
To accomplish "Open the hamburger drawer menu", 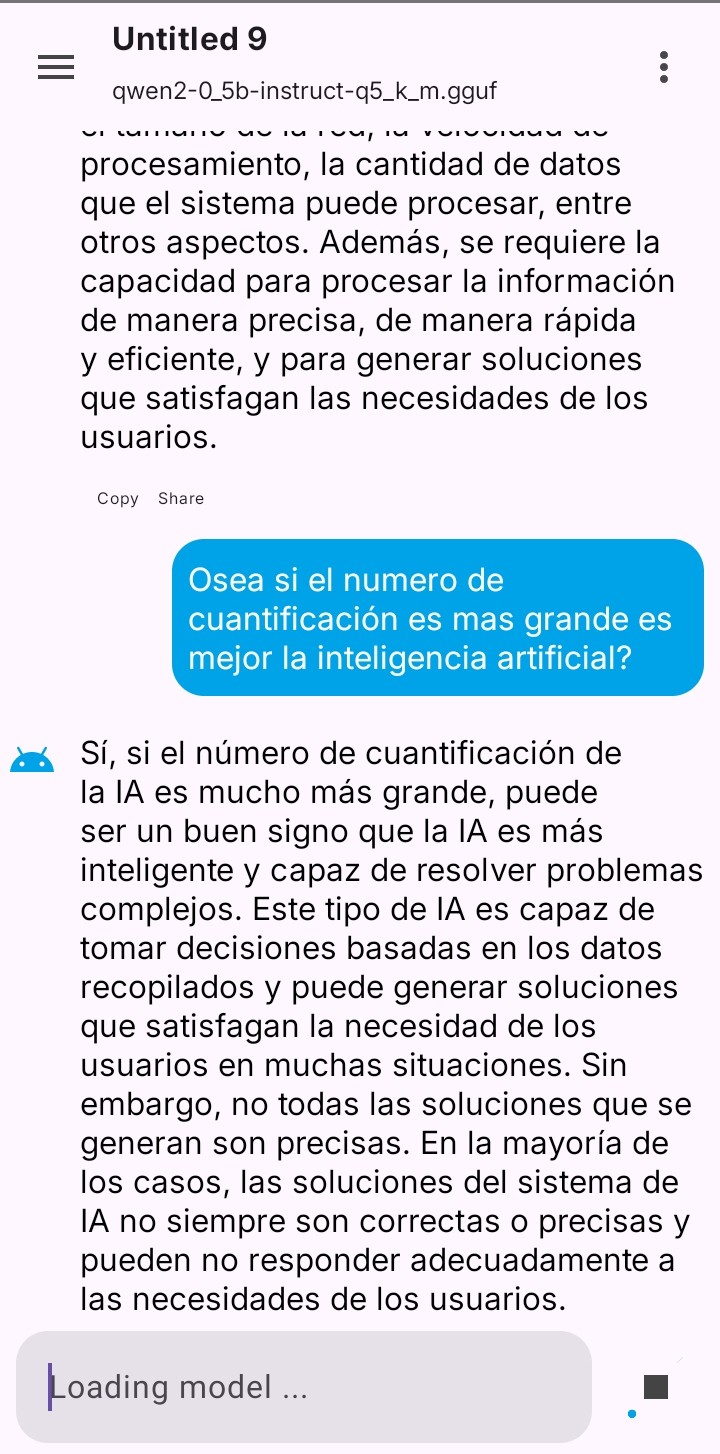I will [55, 67].
